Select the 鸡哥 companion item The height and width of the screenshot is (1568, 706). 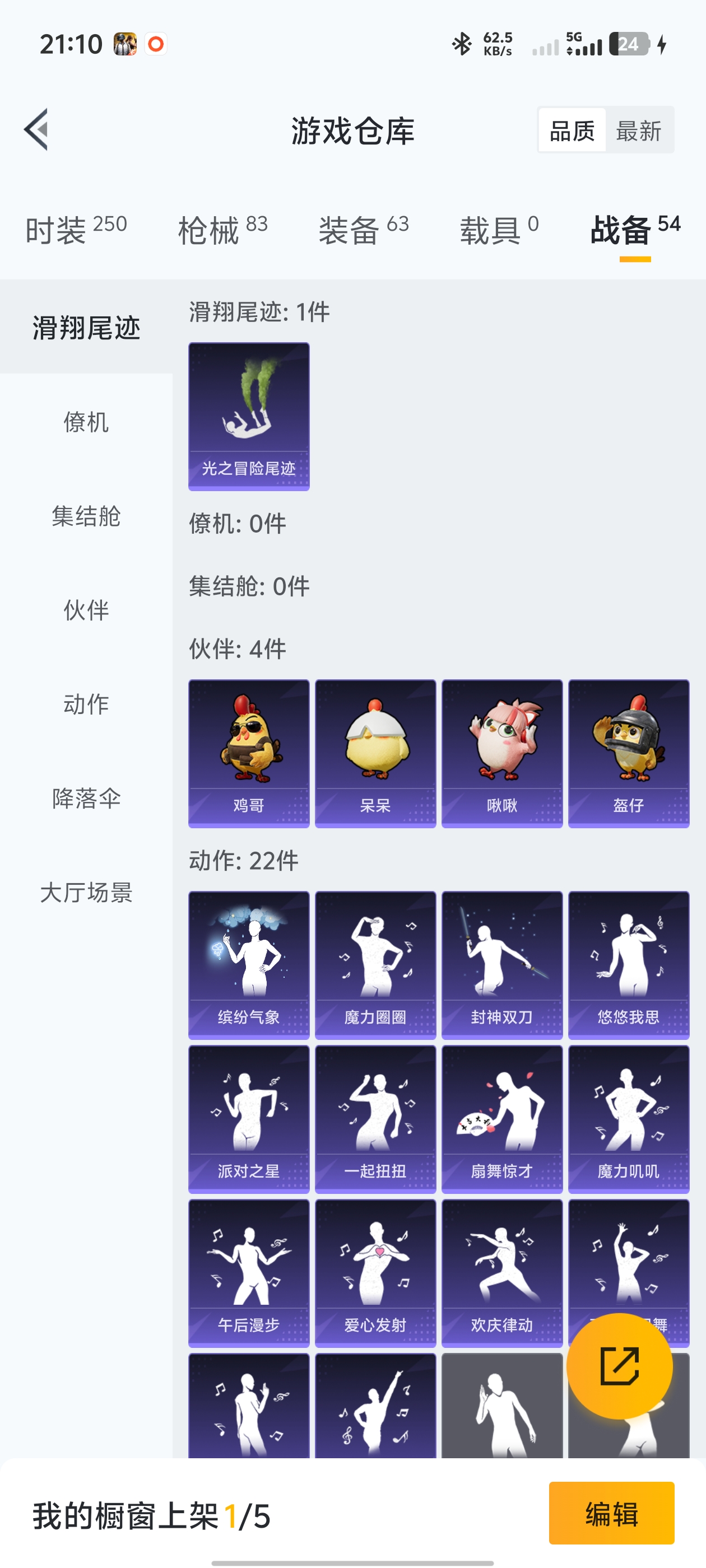(x=249, y=751)
